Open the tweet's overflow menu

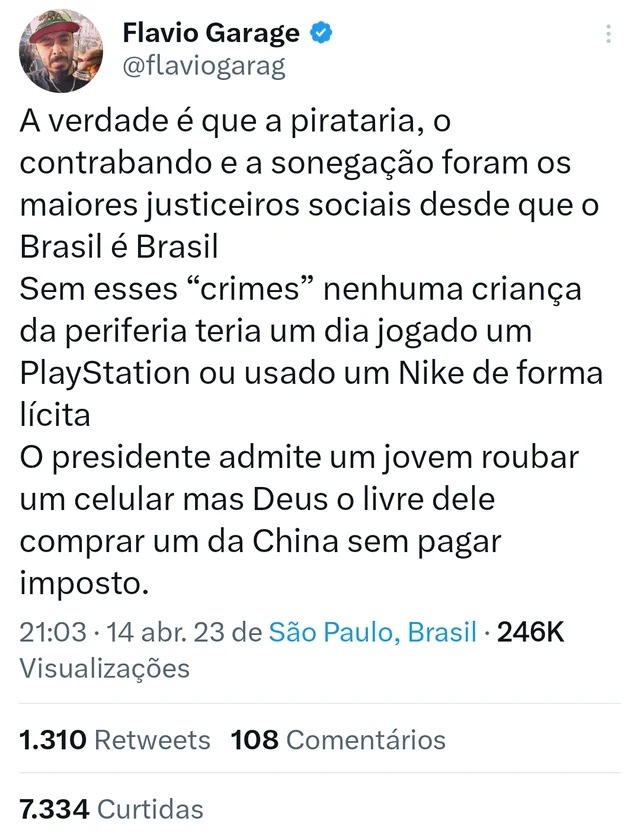pos(609,35)
